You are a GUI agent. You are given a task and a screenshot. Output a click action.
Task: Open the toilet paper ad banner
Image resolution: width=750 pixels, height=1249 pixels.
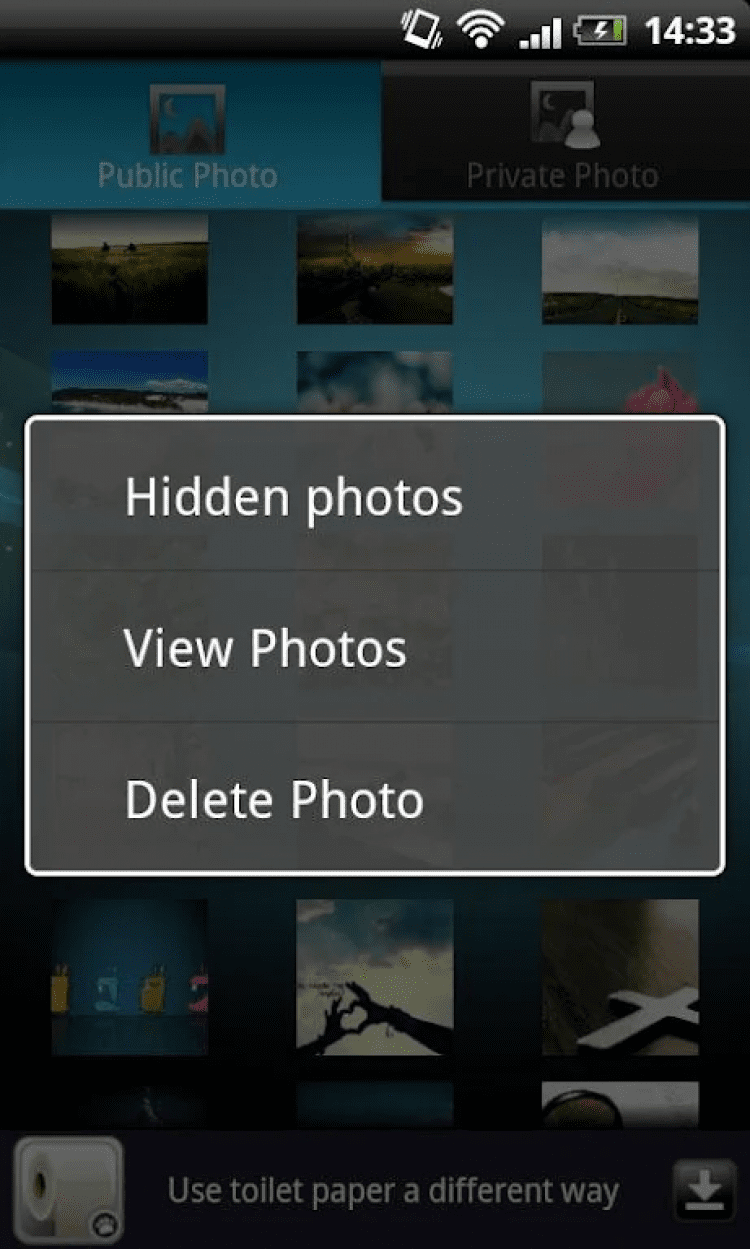tap(392, 1191)
